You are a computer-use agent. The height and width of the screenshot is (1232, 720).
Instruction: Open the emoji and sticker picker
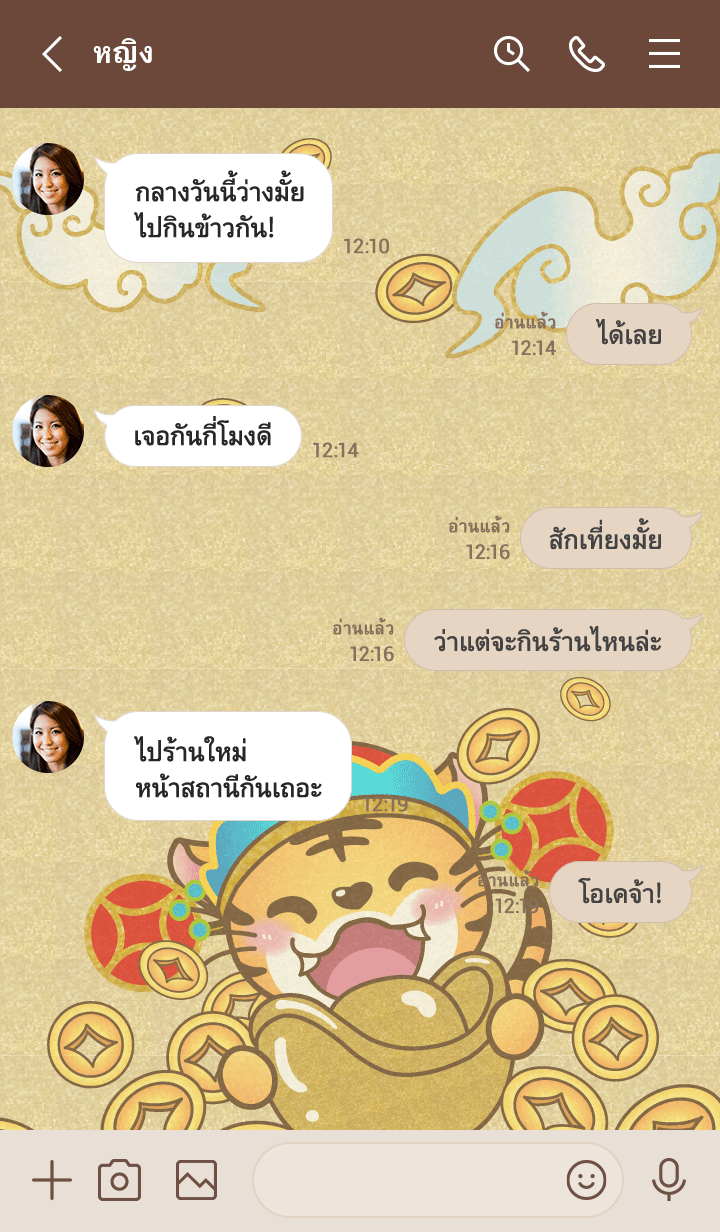pos(587,1181)
